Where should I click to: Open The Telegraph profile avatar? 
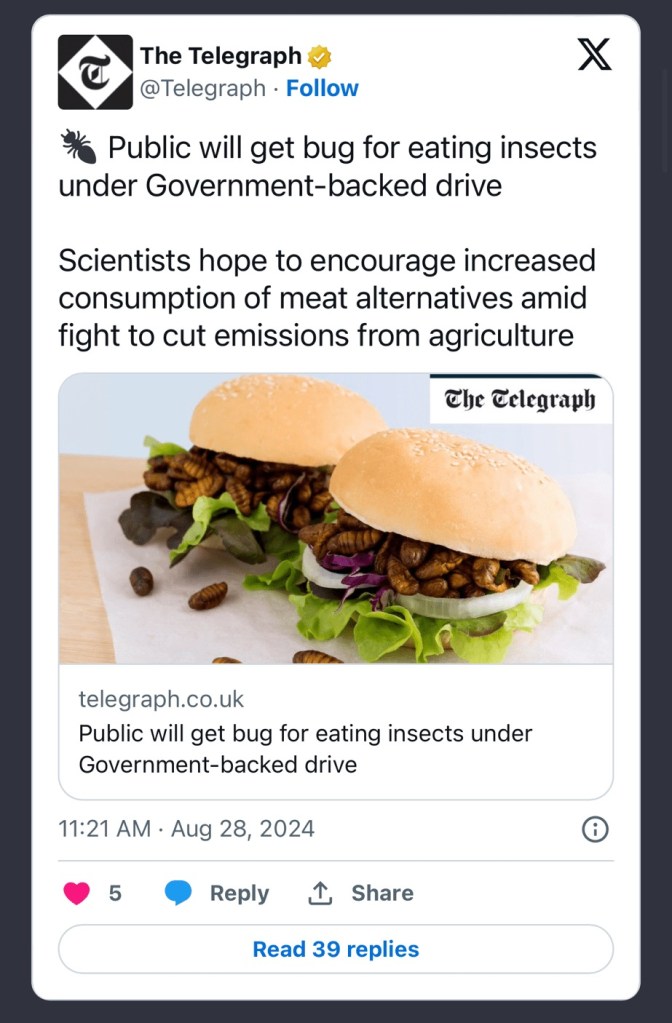point(95,72)
